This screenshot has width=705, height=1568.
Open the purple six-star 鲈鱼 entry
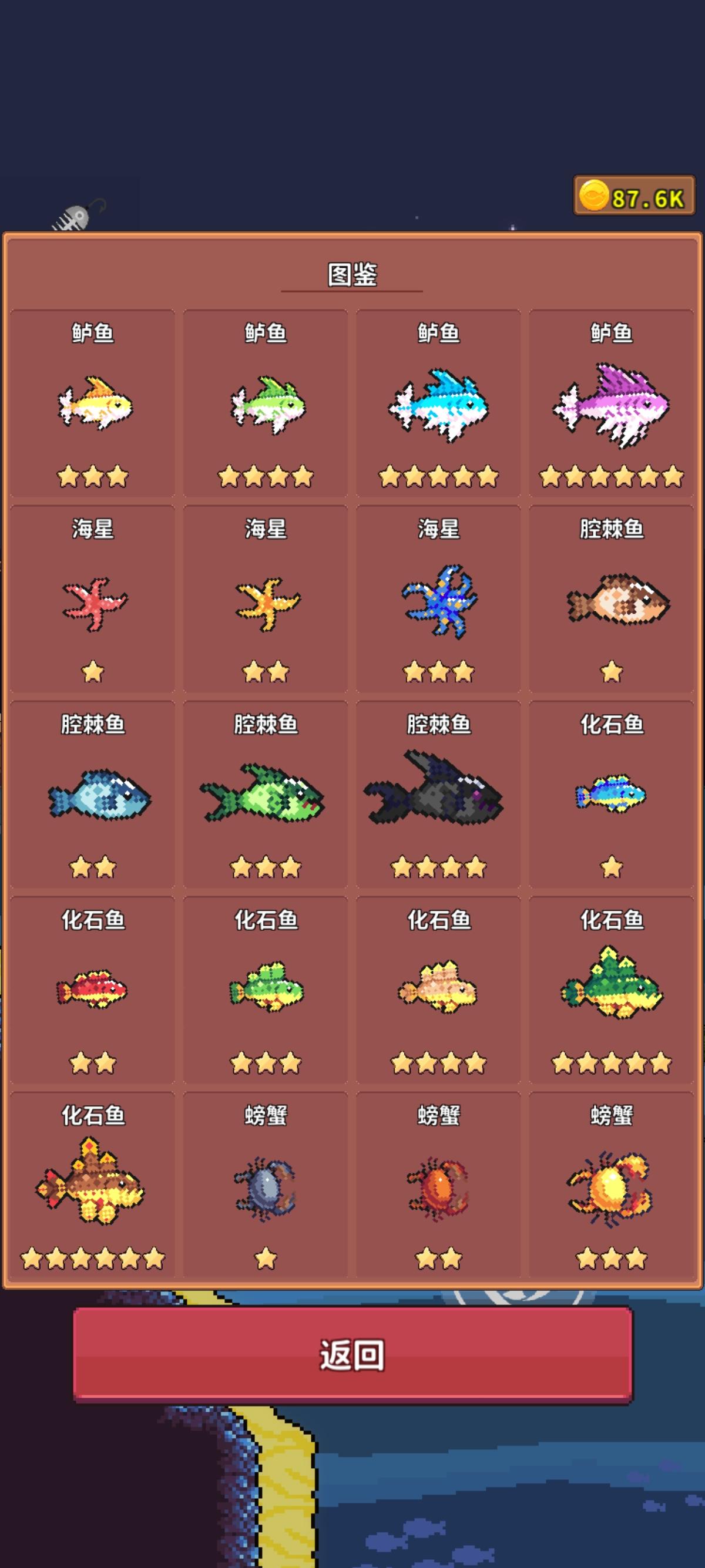click(611, 403)
